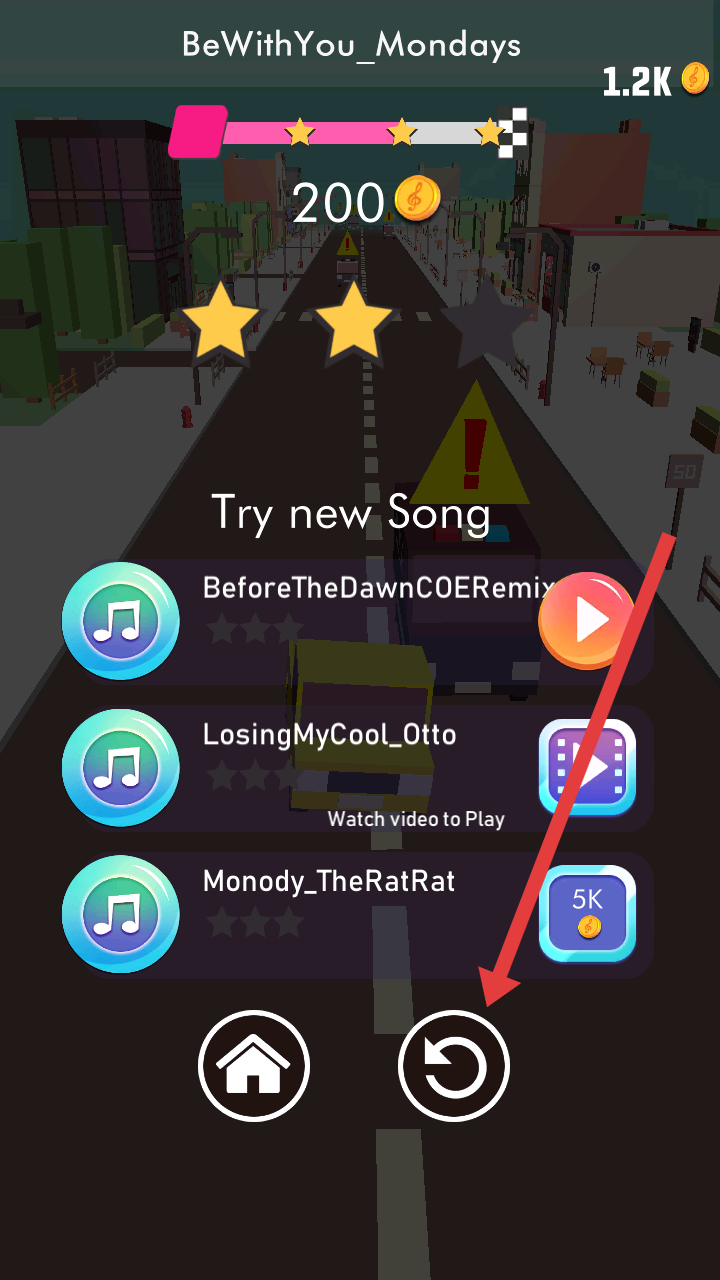The width and height of the screenshot is (720, 1280).
Task: Replay the current song
Action: point(454,1067)
